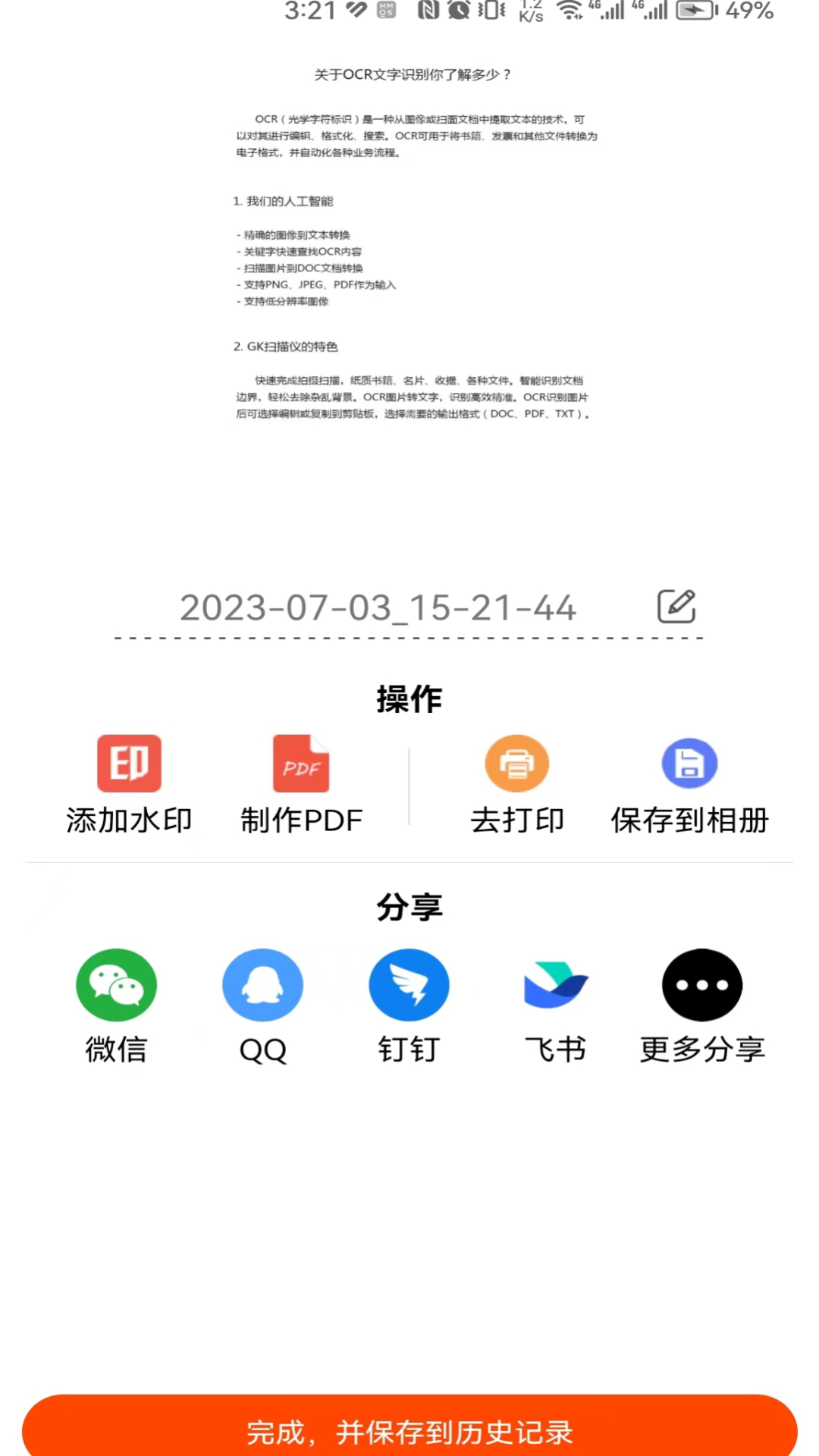Tap the edit filename pencil icon

[x=676, y=607]
